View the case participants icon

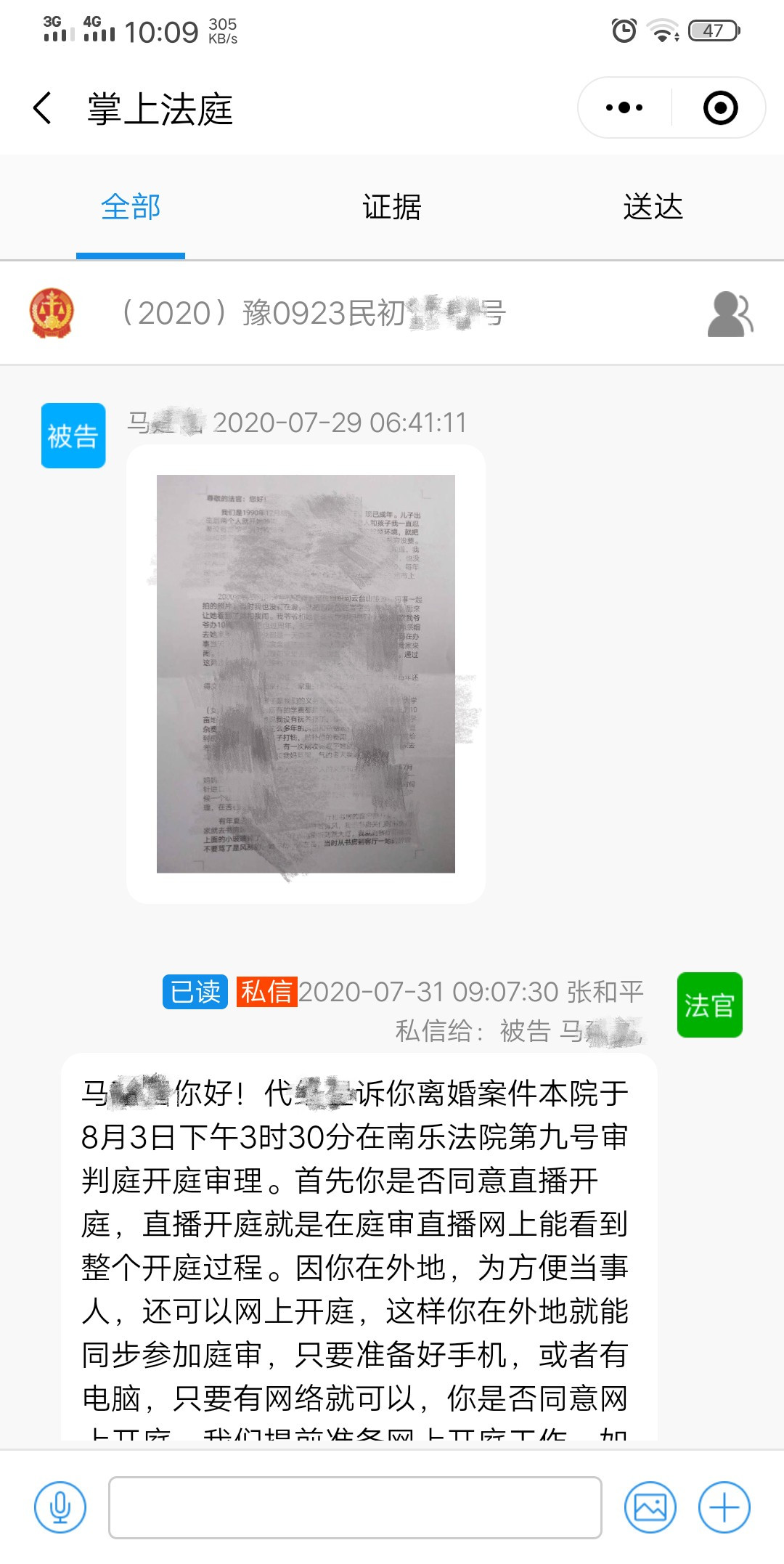730,314
